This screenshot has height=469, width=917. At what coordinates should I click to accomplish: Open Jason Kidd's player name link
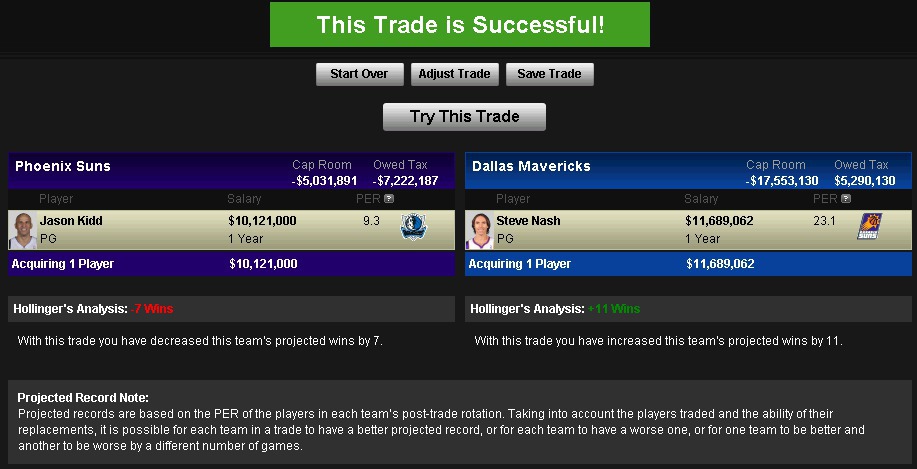[71, 221]
